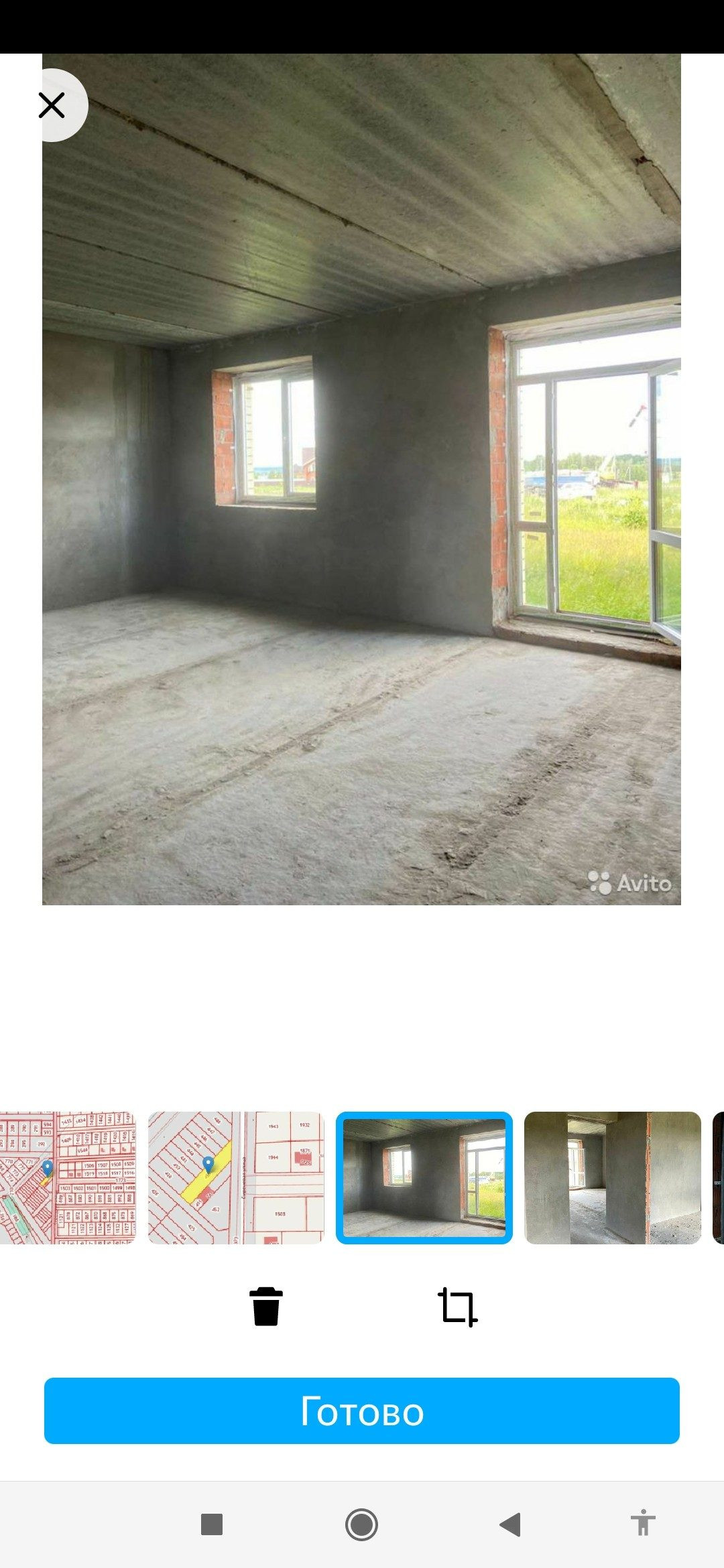The height and width of the screenshot is (1568, 724).
Task: Open the crop tool
Action: point(458,1306)
